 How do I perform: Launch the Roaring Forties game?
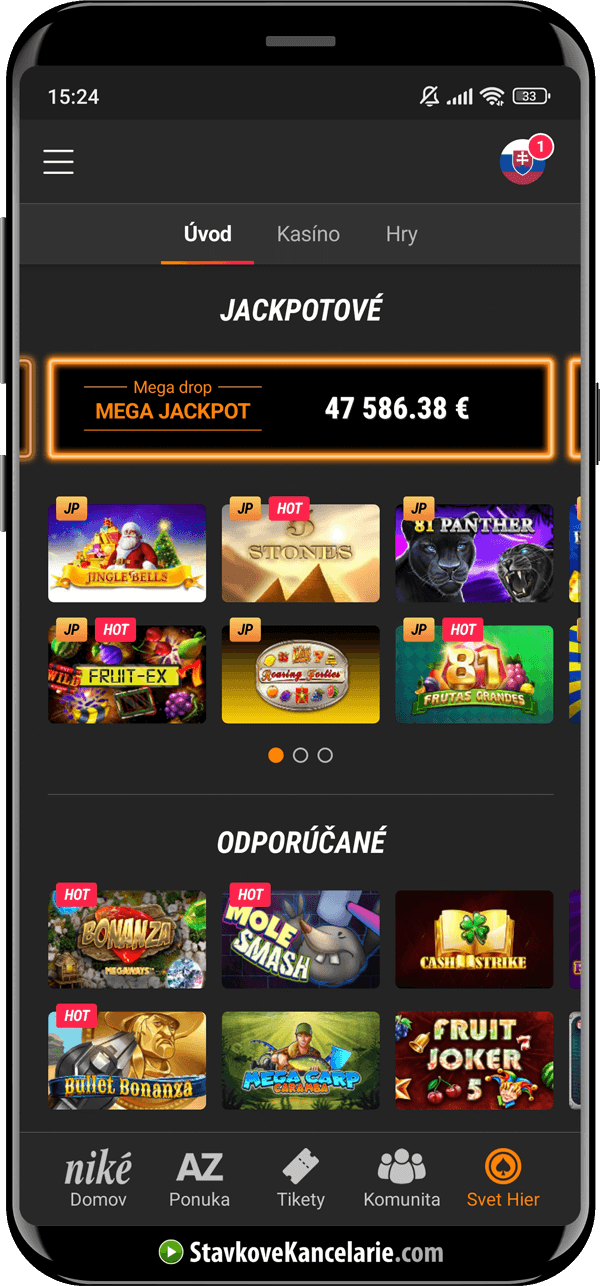tap(300, 674)
